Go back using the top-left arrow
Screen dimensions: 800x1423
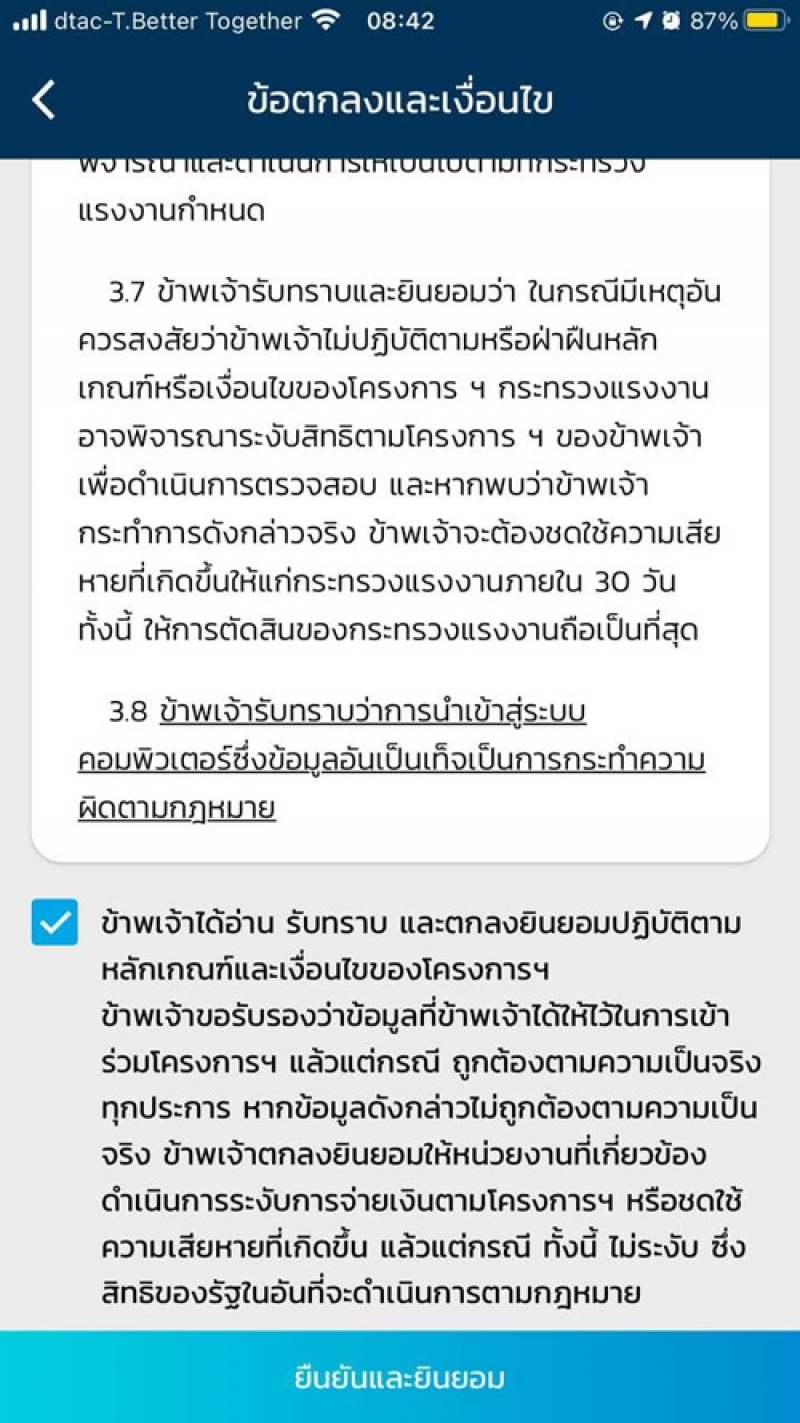(x=44, y=101)
